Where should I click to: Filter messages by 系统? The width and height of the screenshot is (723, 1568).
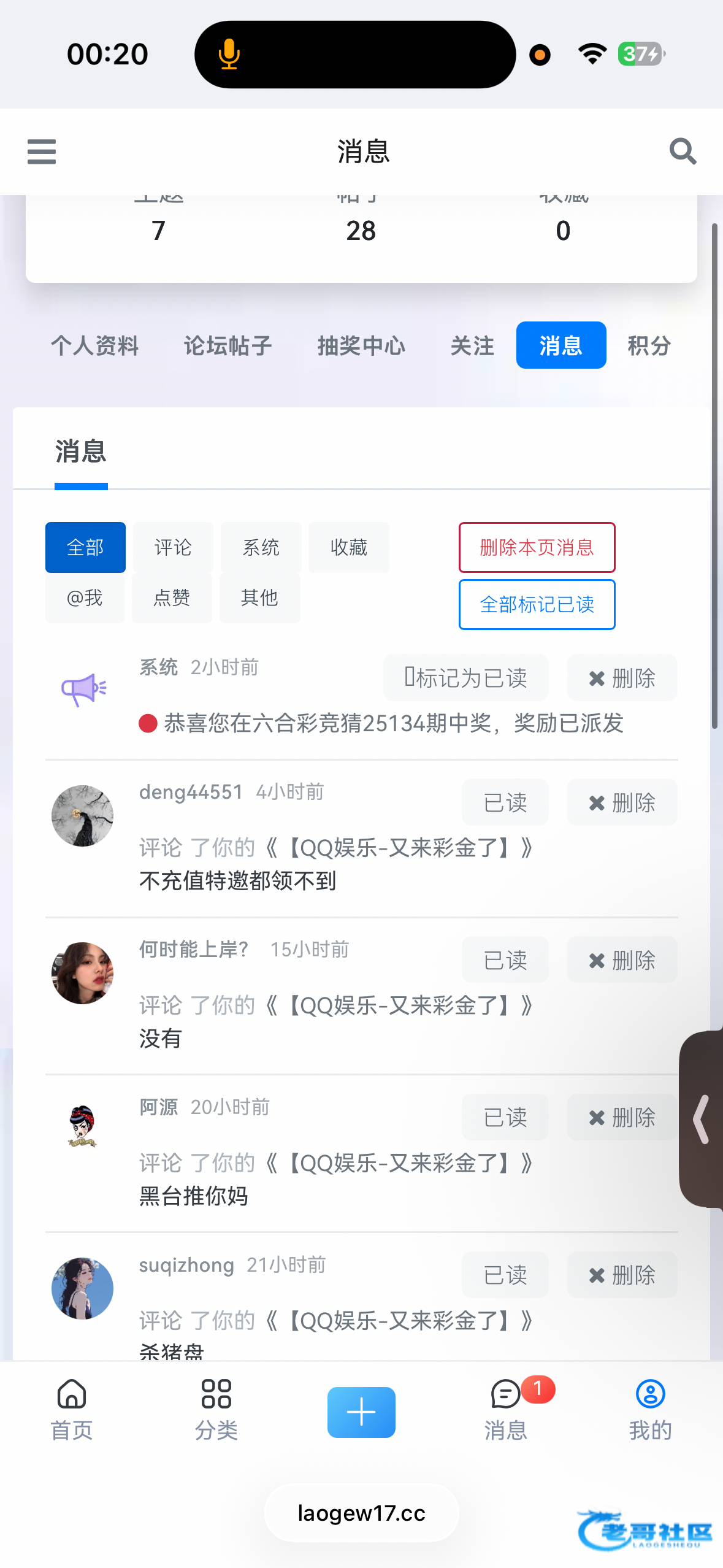[x=261, y=547]
